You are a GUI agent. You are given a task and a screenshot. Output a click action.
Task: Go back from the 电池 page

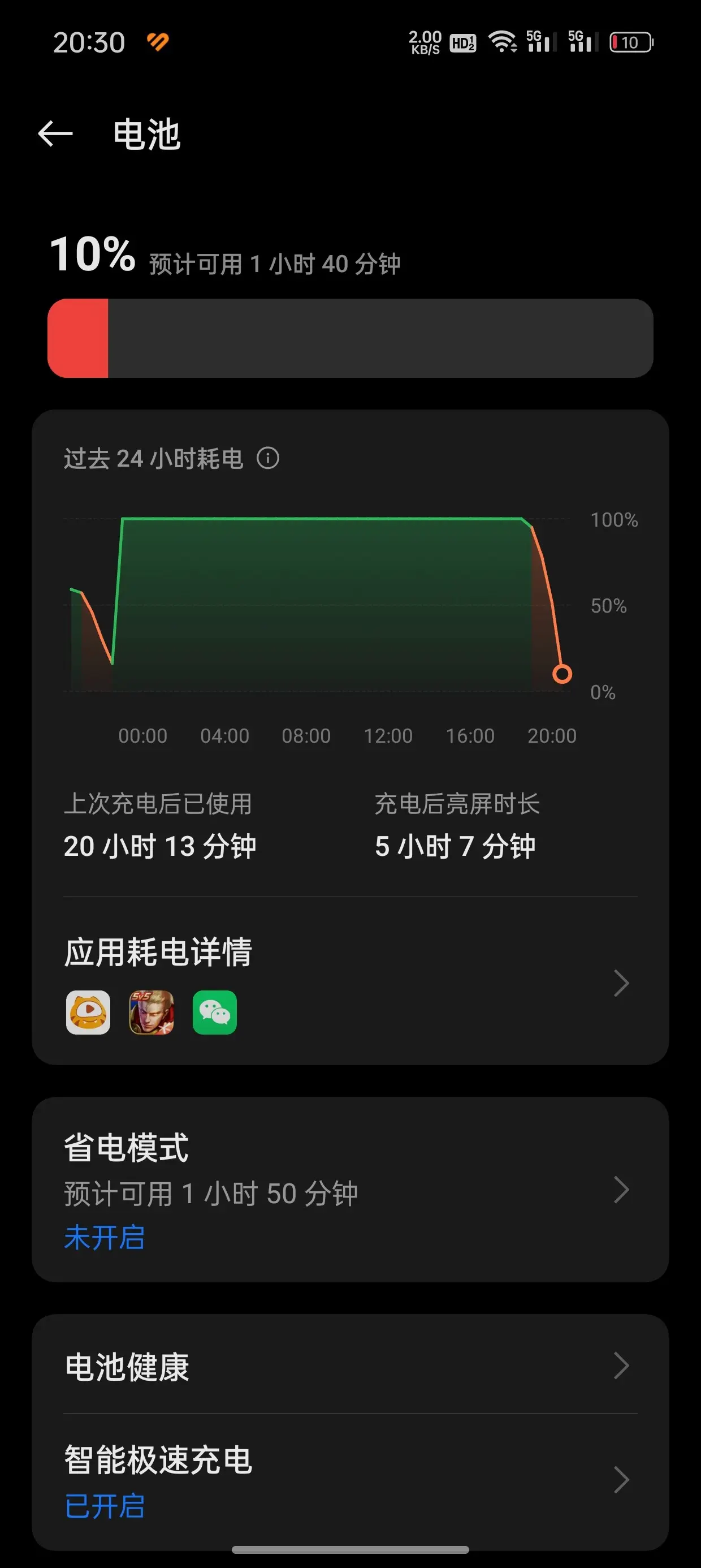pyautogui.click(x=55, y=133)
